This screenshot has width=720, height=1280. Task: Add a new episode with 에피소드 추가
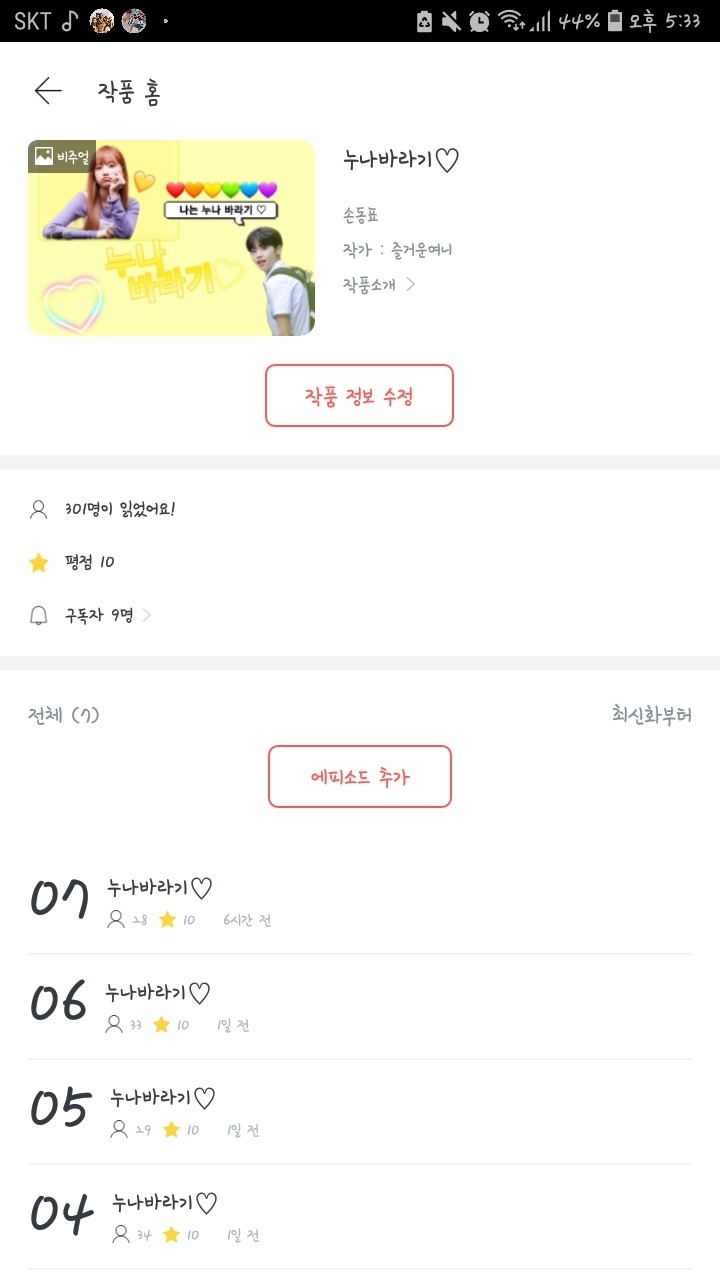tap(359, 777)
